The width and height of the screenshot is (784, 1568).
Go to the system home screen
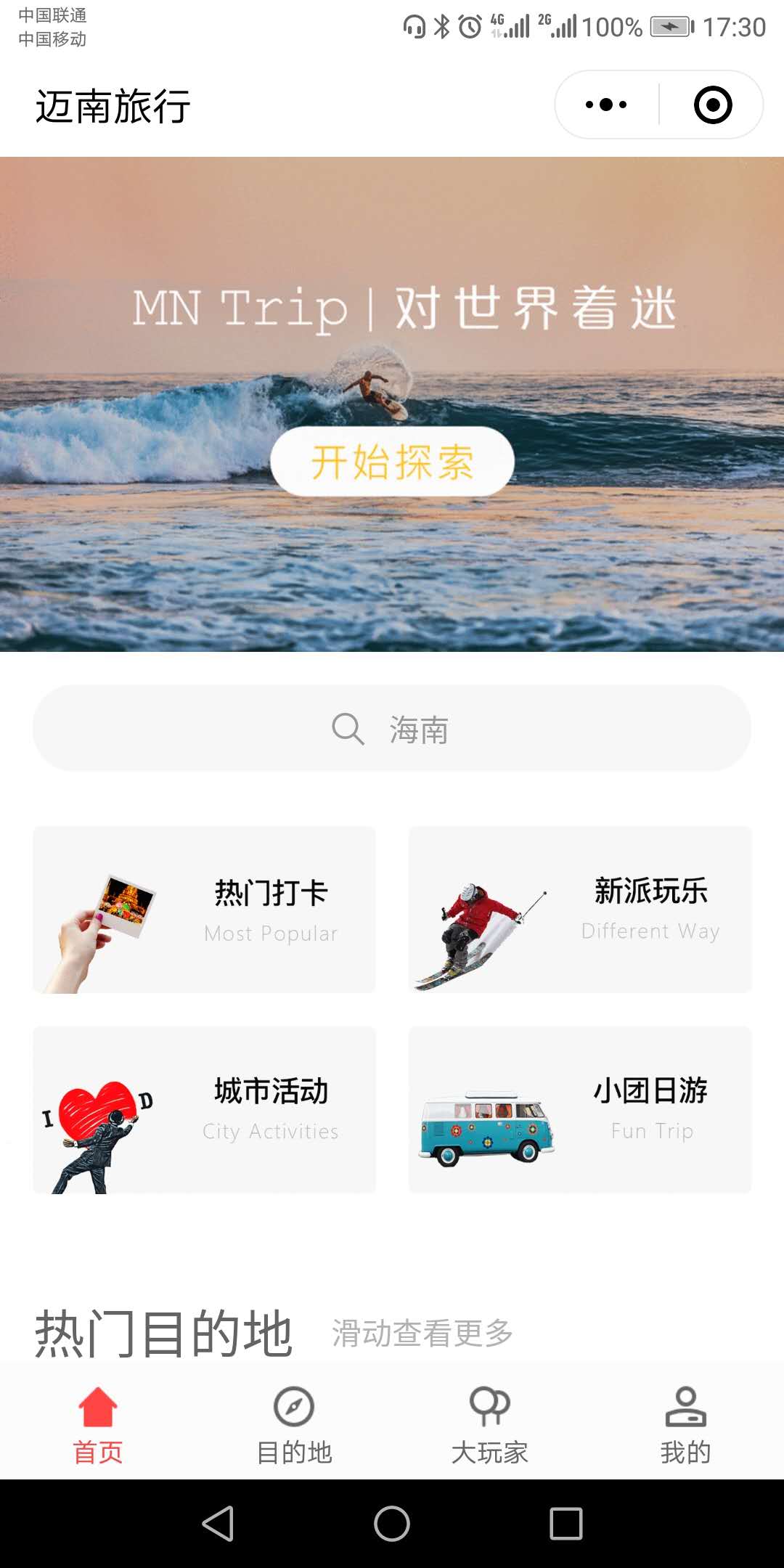392,1523
